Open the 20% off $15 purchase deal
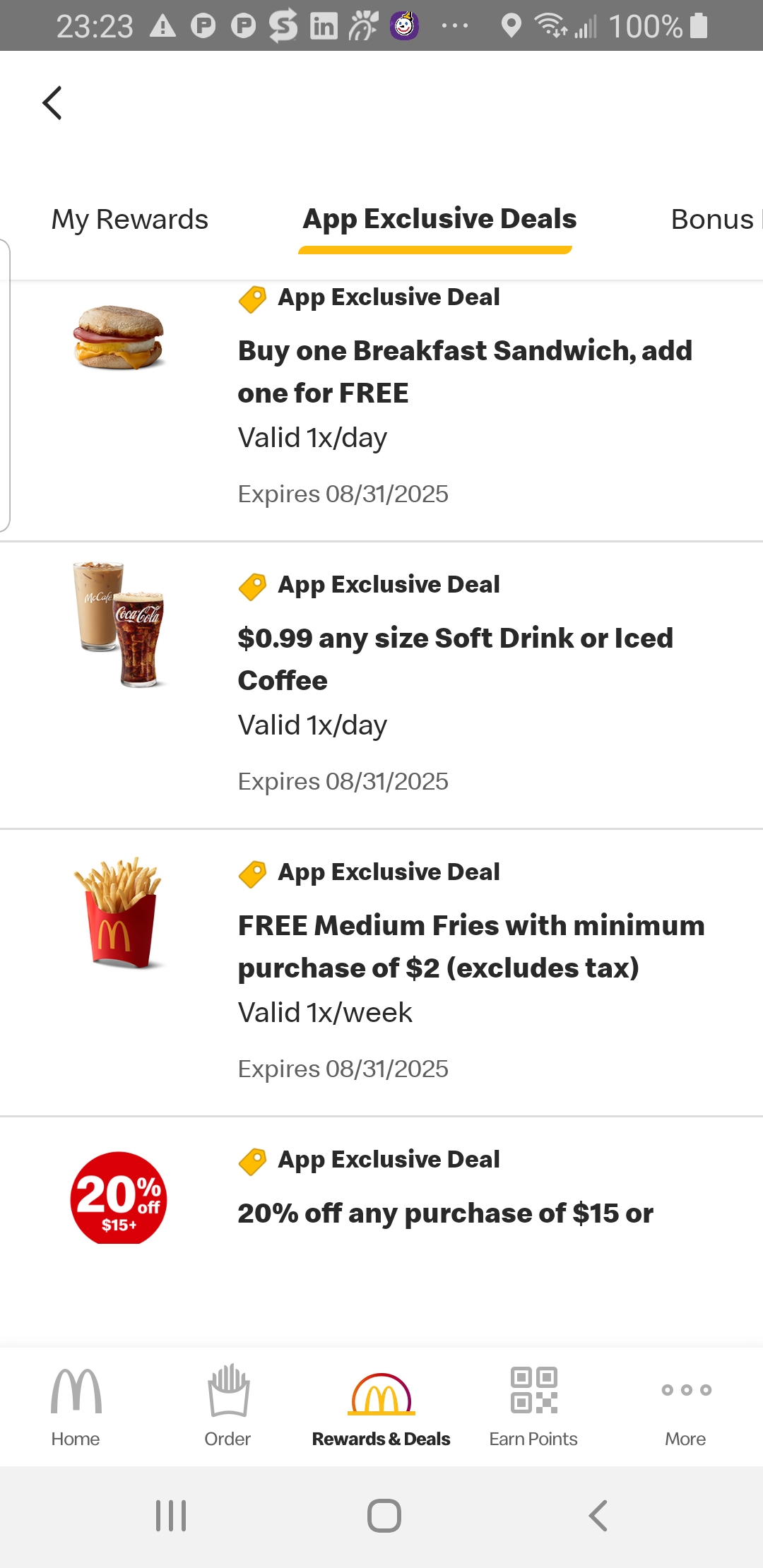763x1568 pixels. 381,1231
